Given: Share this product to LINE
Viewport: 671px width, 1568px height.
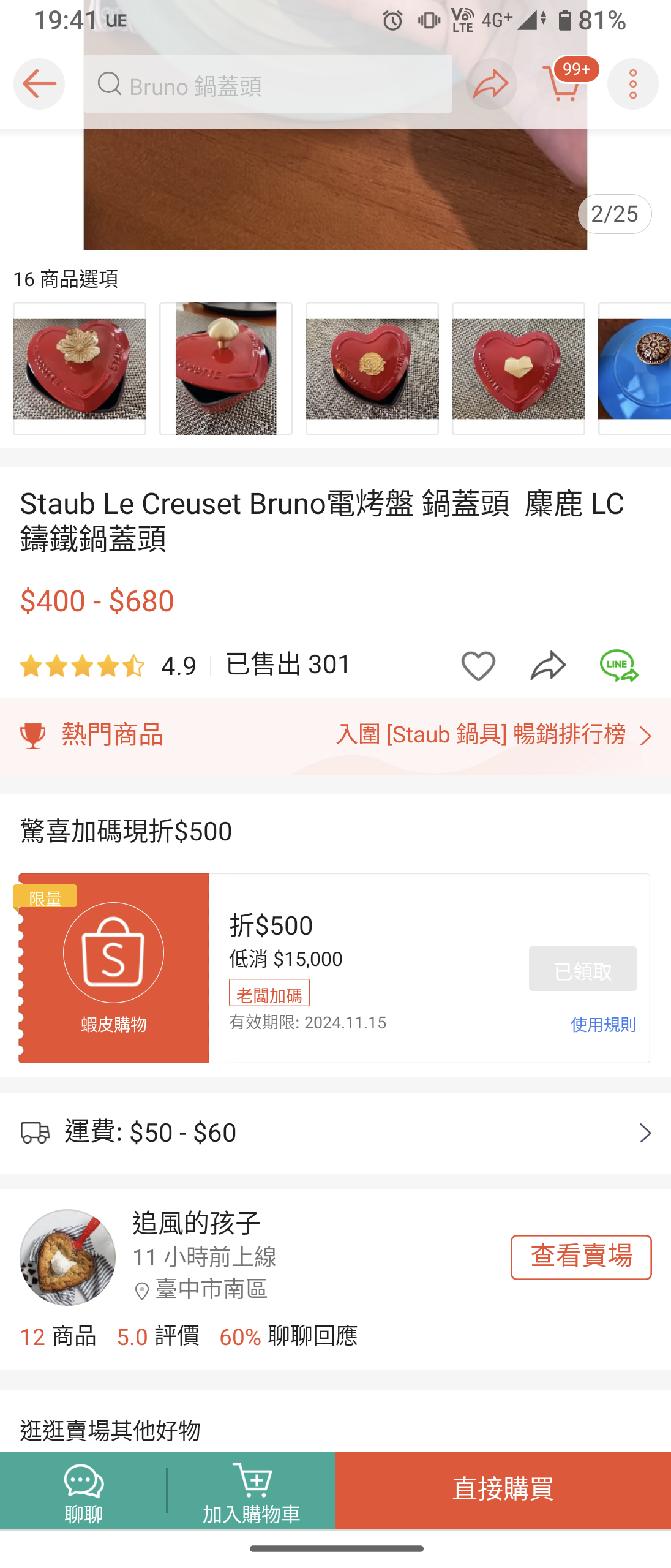Looking at the screenshot, I should [x=618, y=666].
